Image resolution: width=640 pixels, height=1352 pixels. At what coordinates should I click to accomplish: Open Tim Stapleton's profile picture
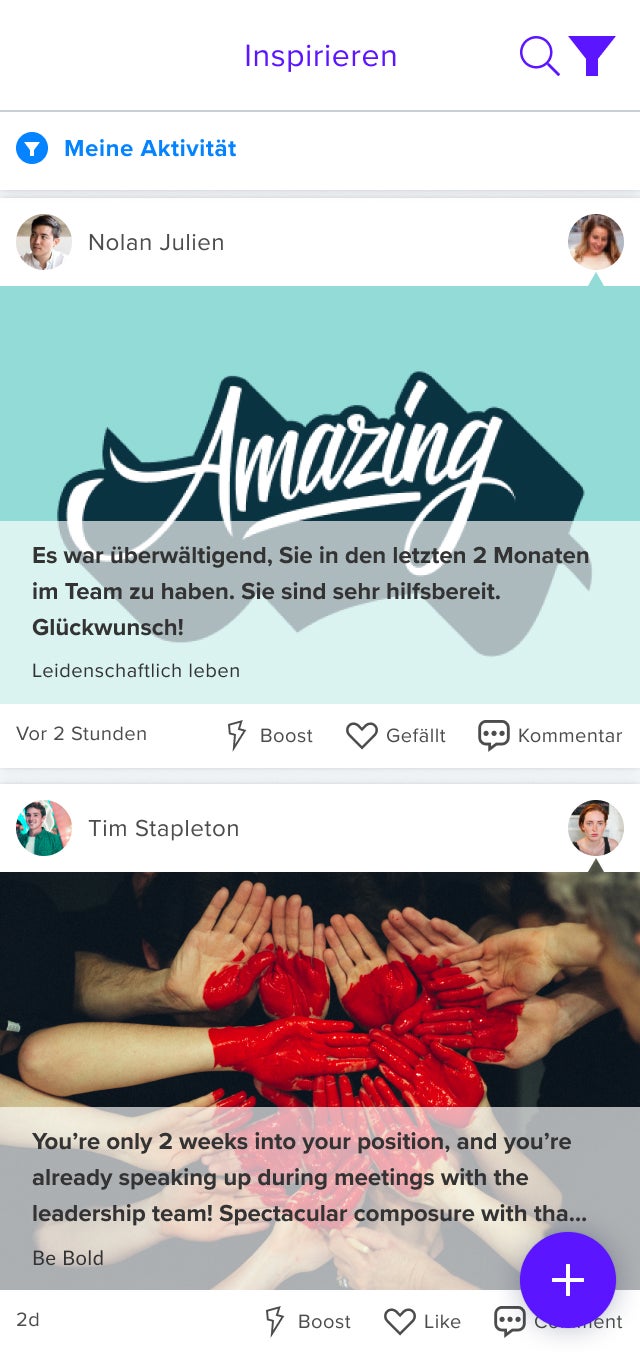click(x=44, y=828)
